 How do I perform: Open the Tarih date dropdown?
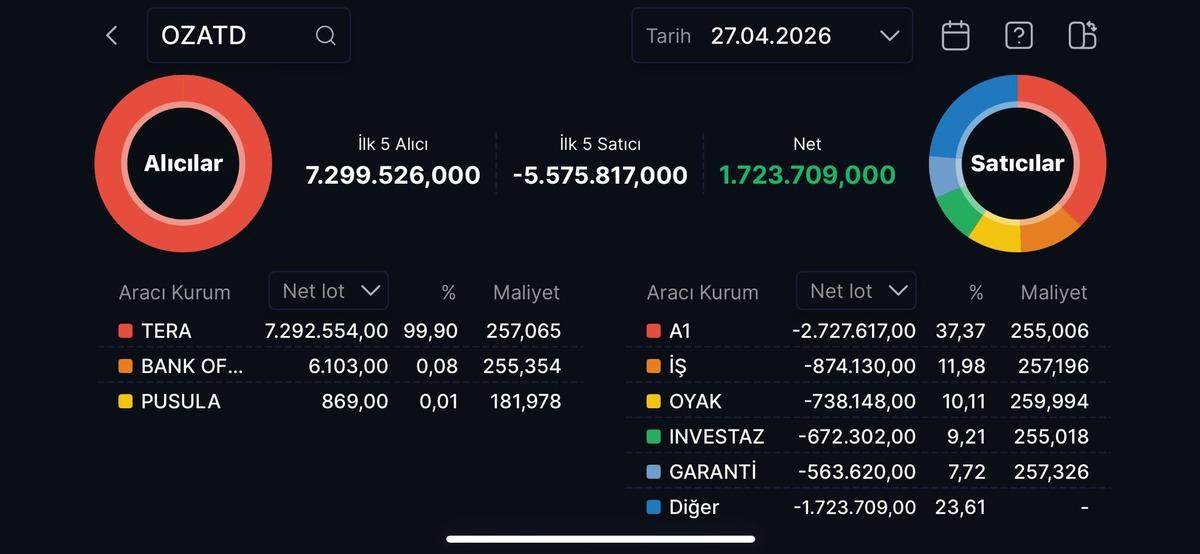tap(772, 36)
